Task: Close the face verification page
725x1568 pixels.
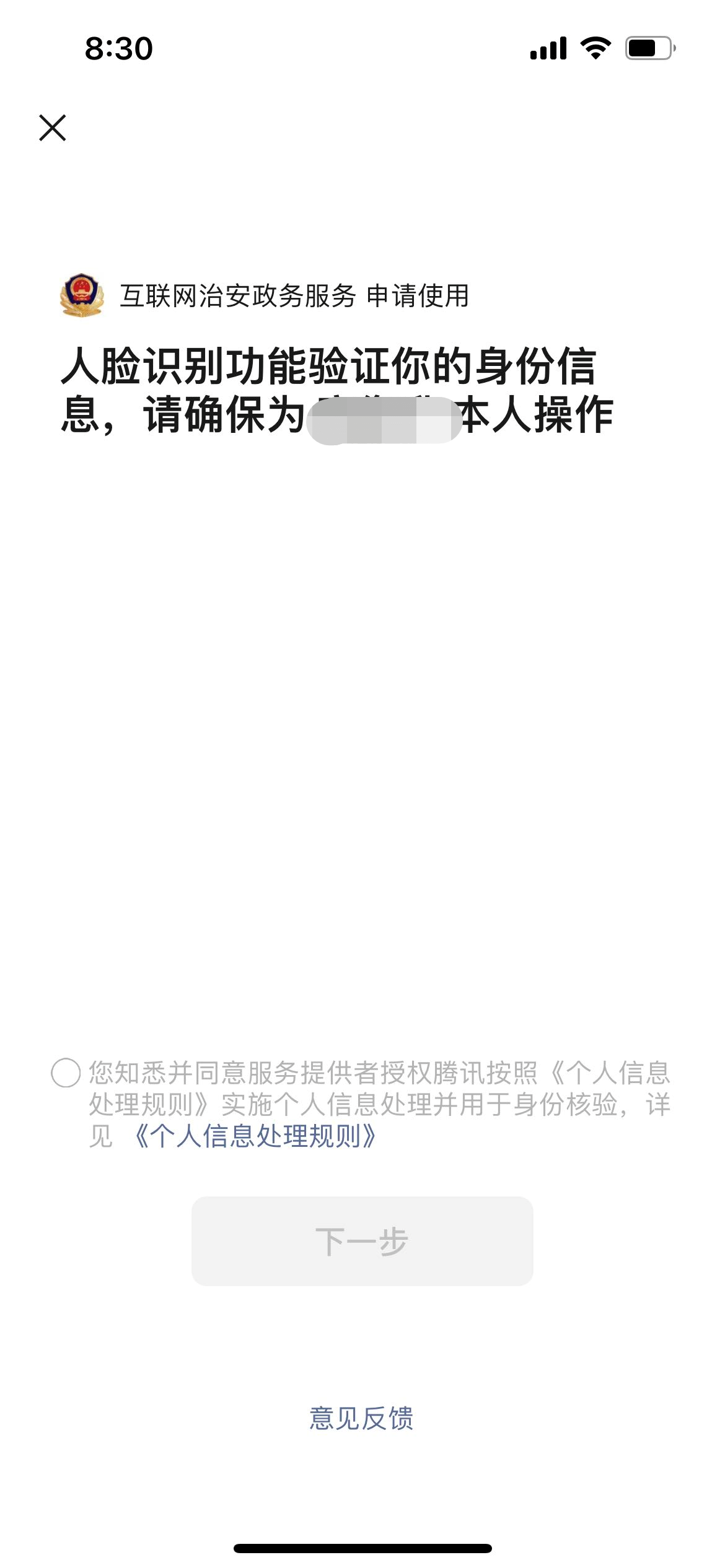Action: tap(53, 128)
